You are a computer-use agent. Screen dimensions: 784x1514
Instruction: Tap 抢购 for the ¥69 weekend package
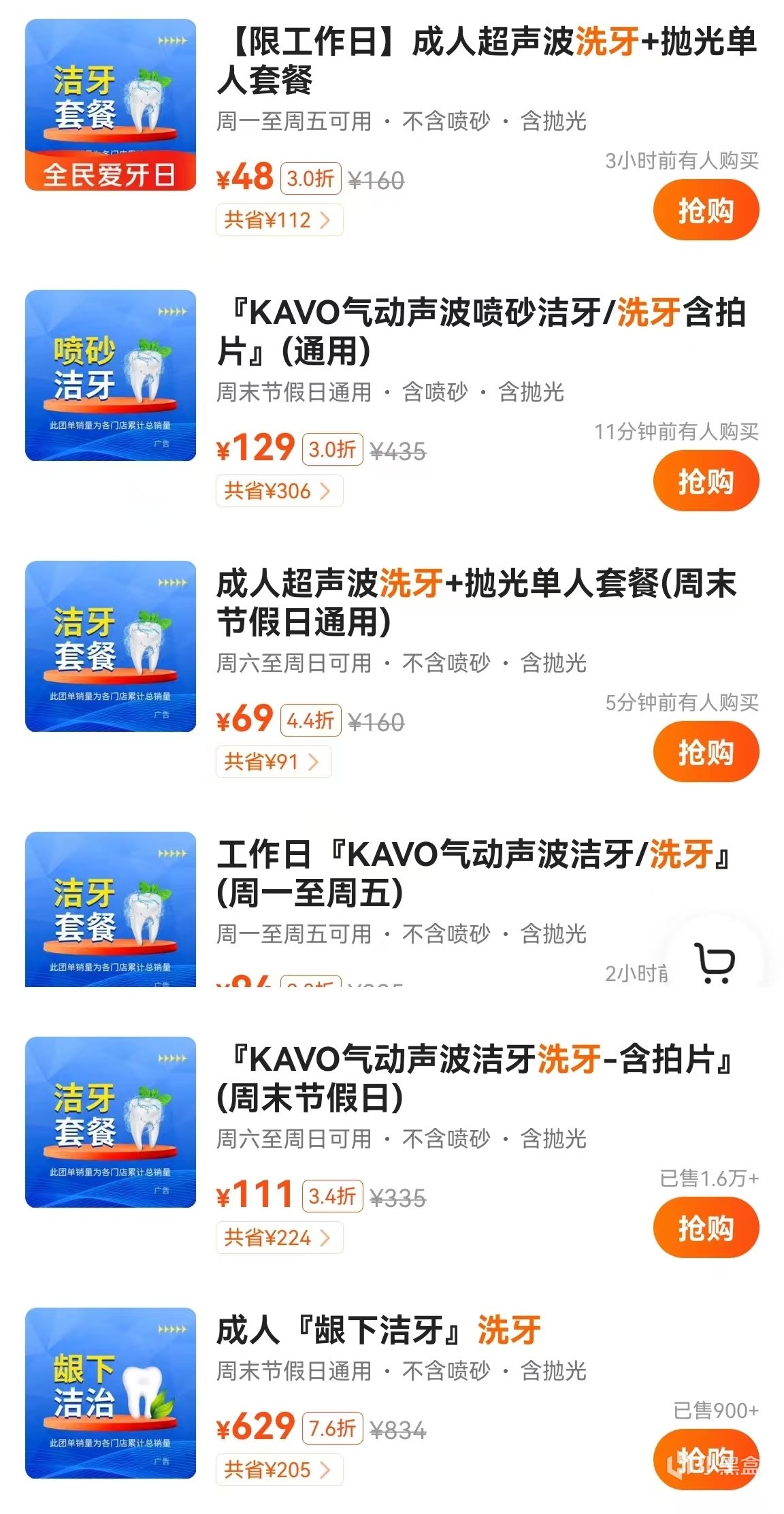[705, 752]
